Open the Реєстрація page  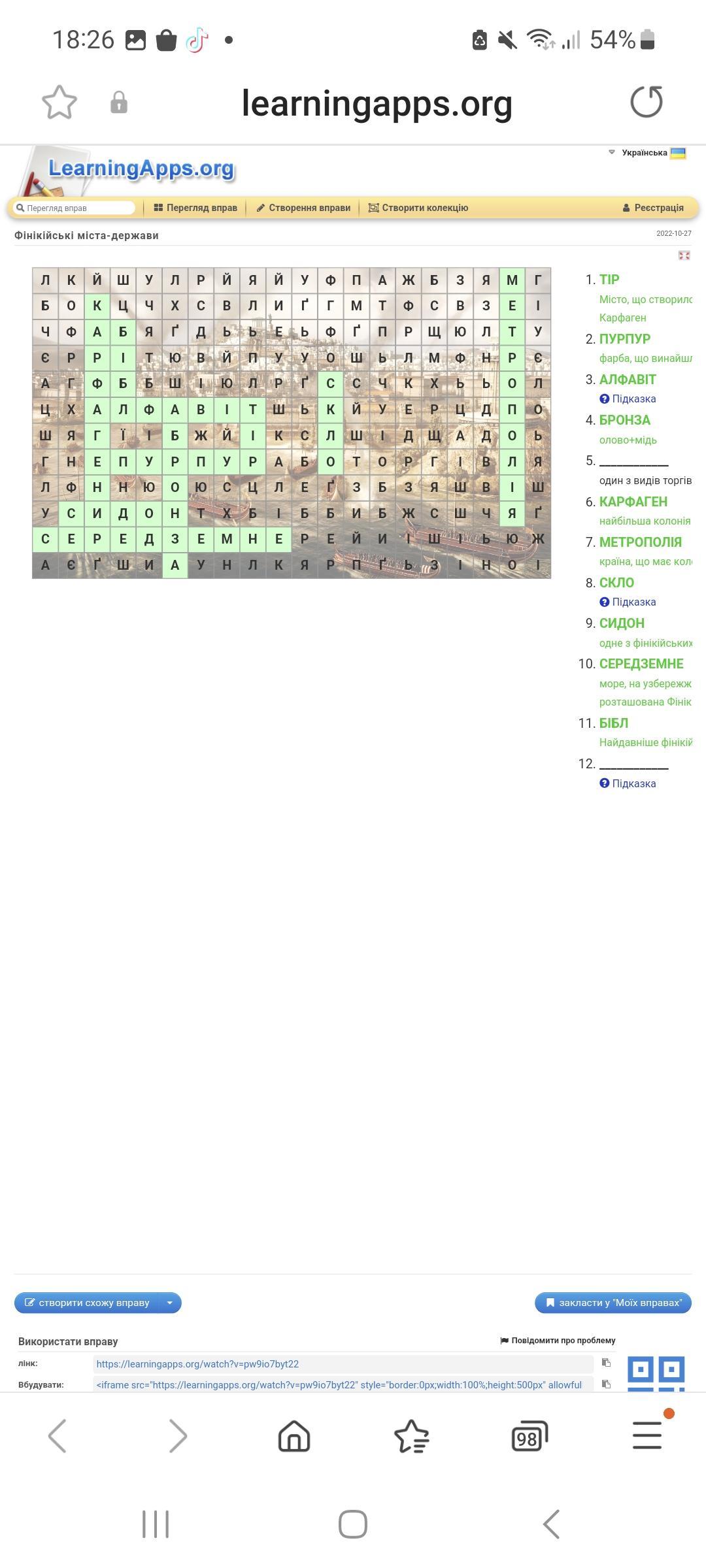(653, 208)
